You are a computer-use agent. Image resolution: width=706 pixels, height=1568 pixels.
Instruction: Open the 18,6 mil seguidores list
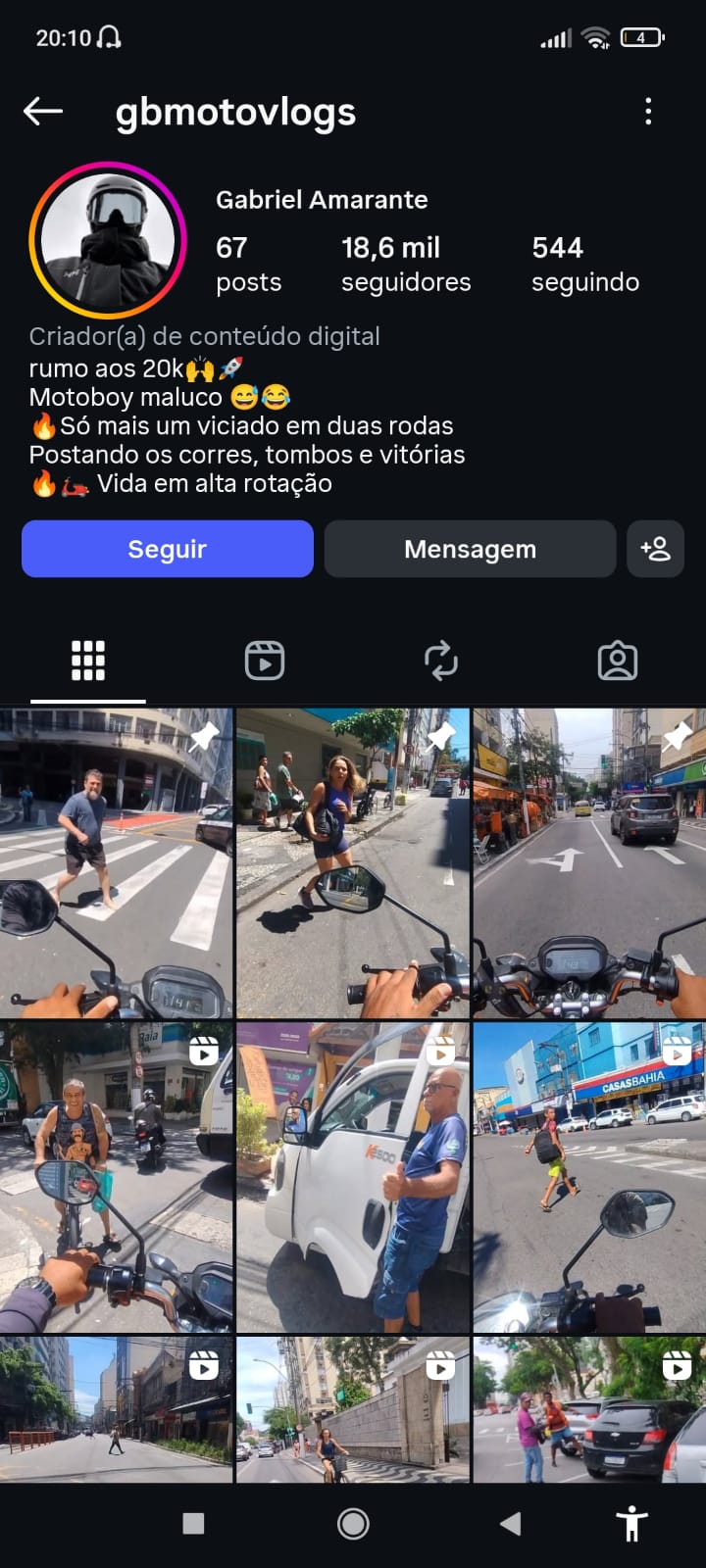[x=405, y=264]
